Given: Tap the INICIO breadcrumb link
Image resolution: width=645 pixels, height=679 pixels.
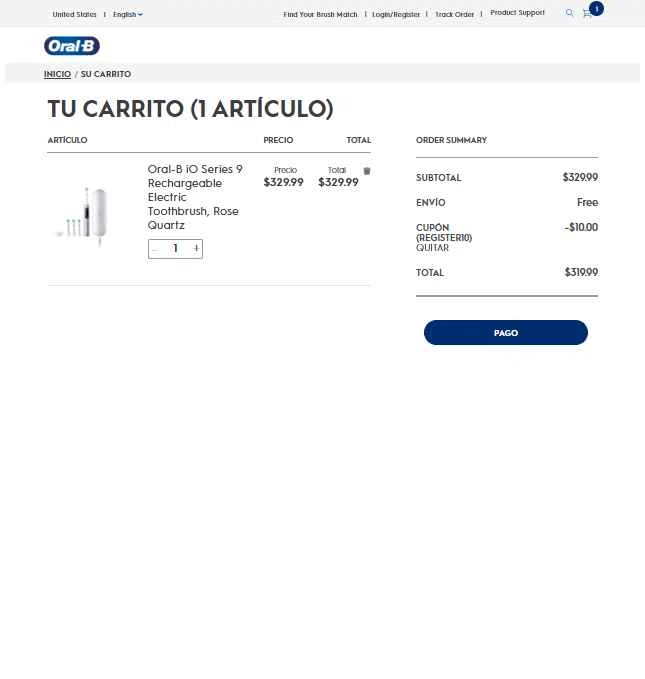Looking at the screenshot, I should pos(57,74).
